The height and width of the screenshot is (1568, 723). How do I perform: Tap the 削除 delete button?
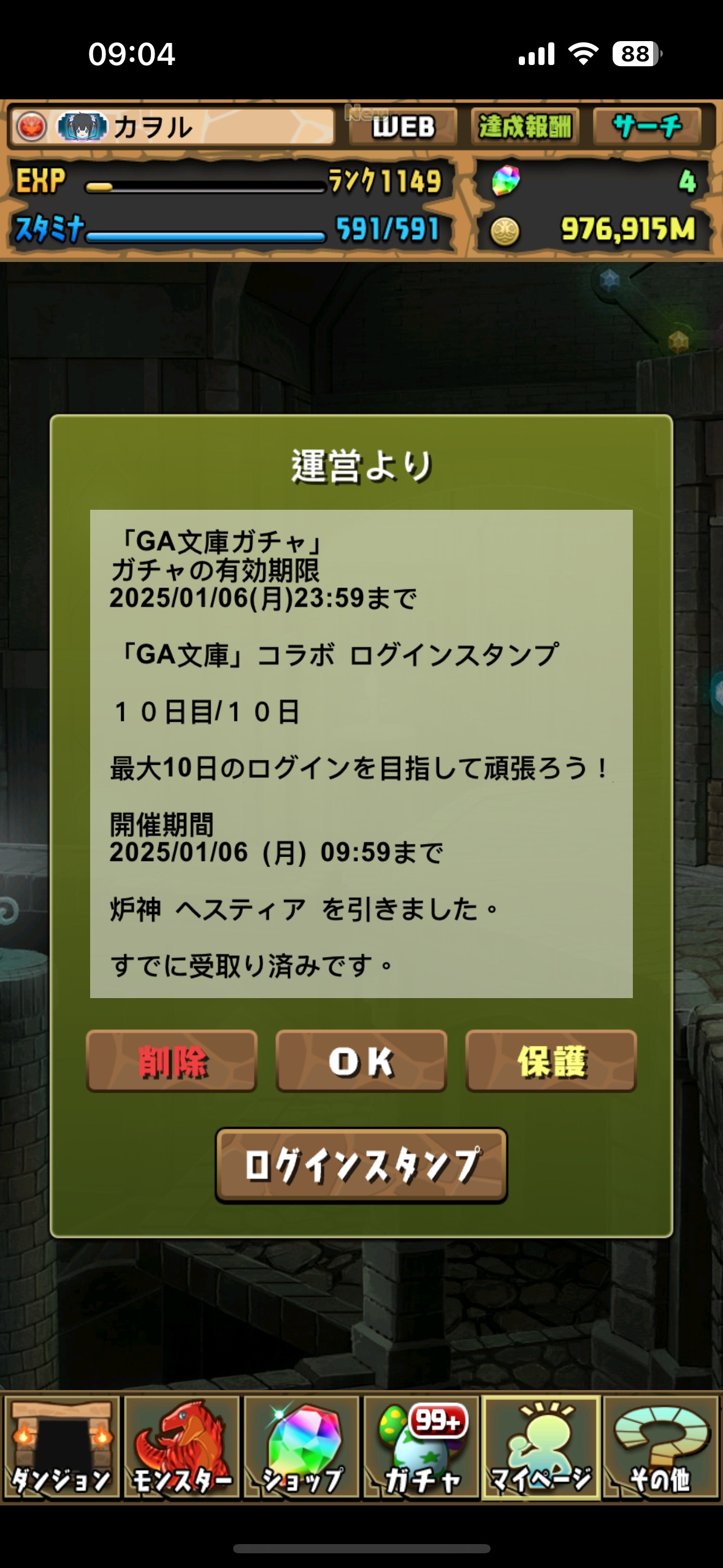(172, 1061)
